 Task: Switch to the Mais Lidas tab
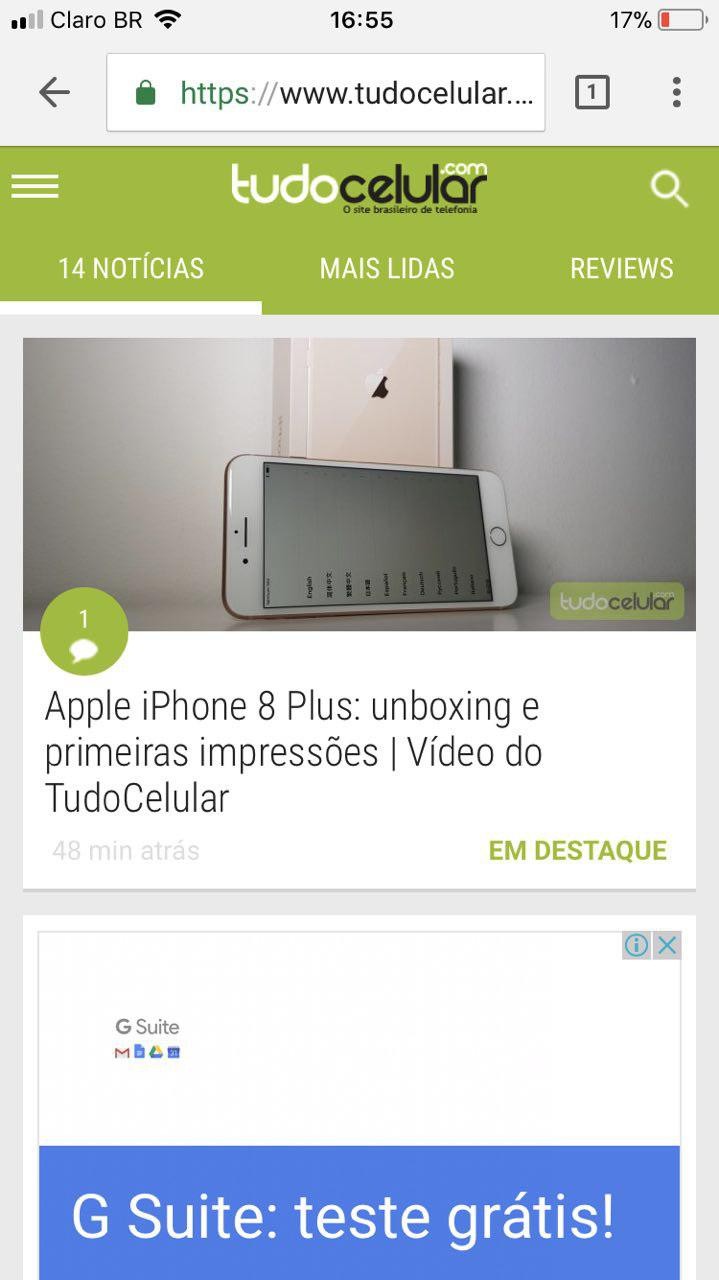[x=387, y=268]
